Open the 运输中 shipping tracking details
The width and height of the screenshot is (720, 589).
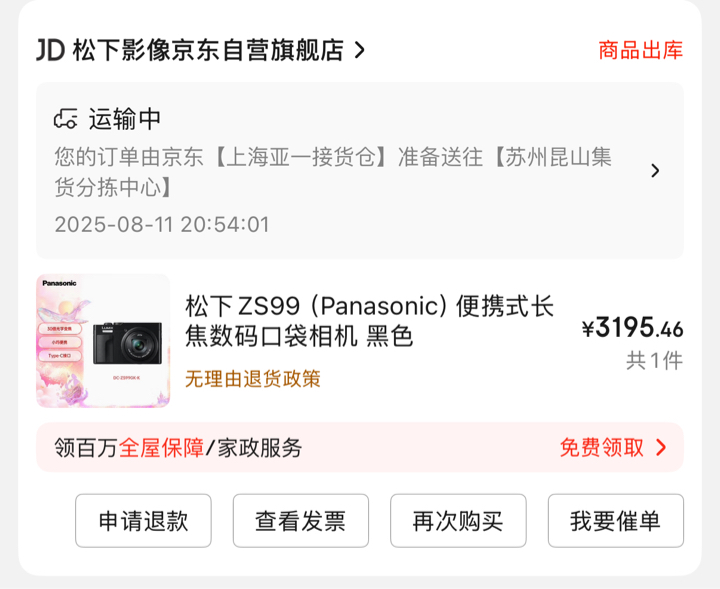360,171
